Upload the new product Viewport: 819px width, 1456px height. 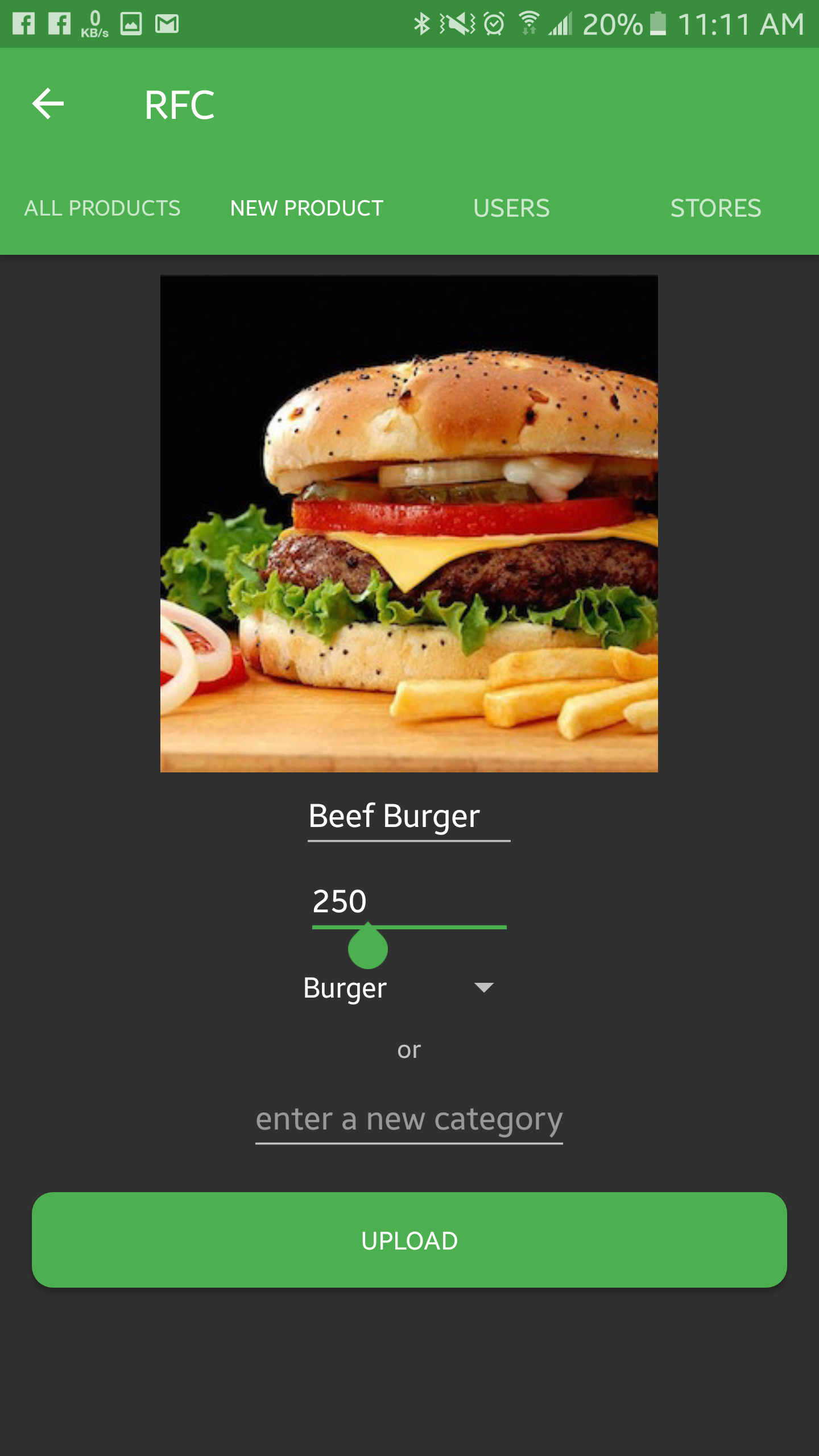[x=409, y=1240]
